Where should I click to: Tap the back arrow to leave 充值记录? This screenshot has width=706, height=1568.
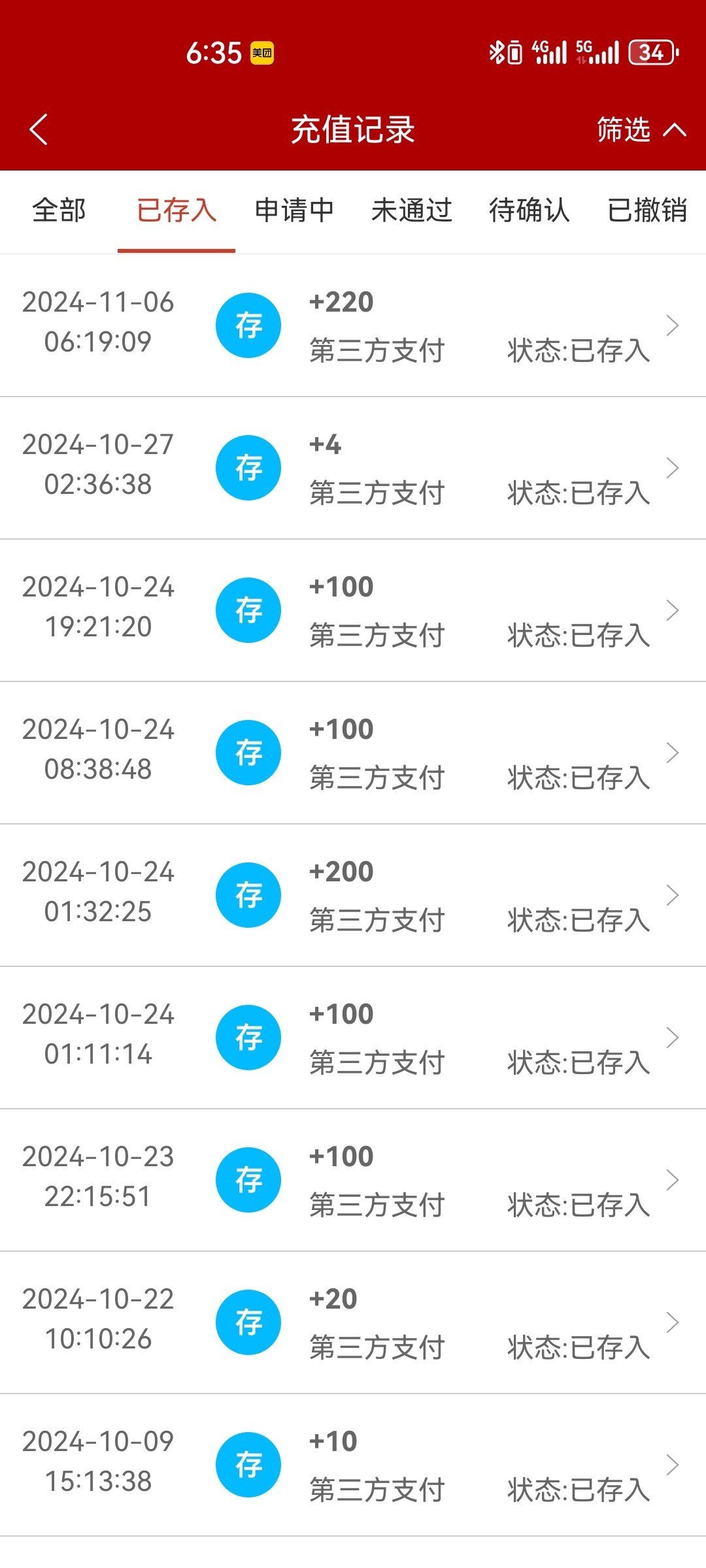[x=37, y=129]
